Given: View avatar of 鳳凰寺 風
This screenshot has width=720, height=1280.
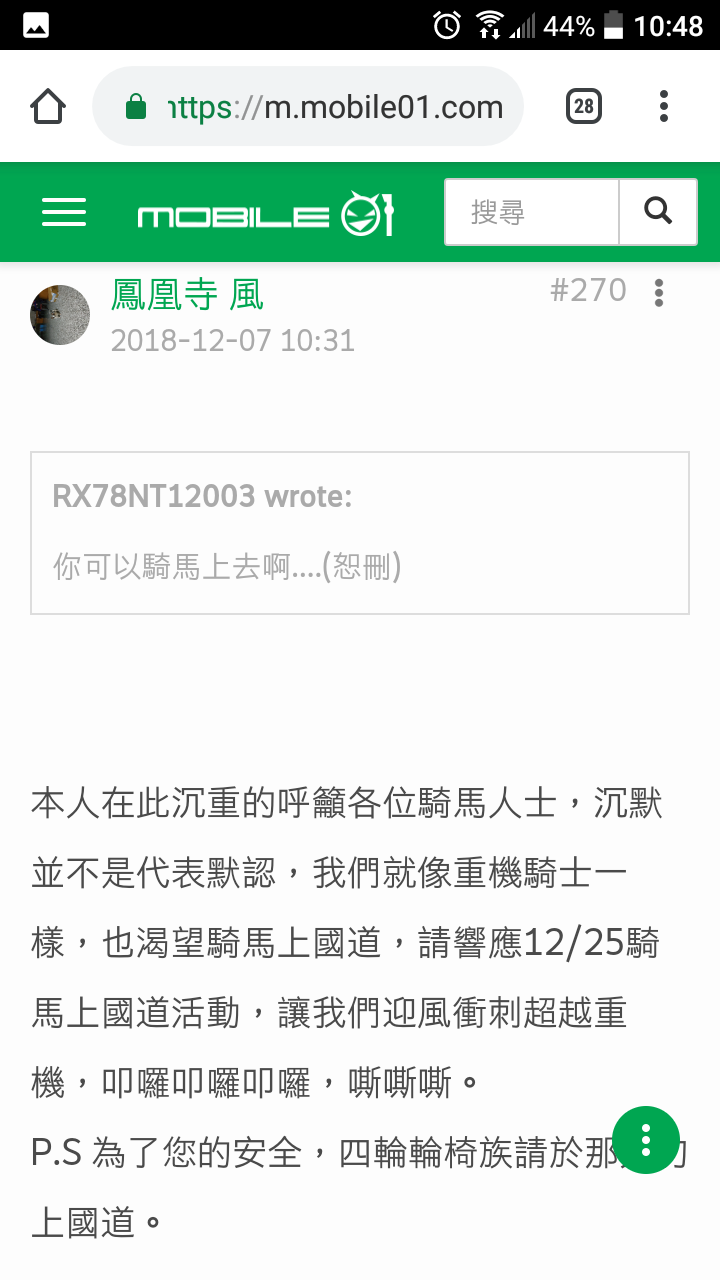Looking at the screenshot, I should coord(60,315).
